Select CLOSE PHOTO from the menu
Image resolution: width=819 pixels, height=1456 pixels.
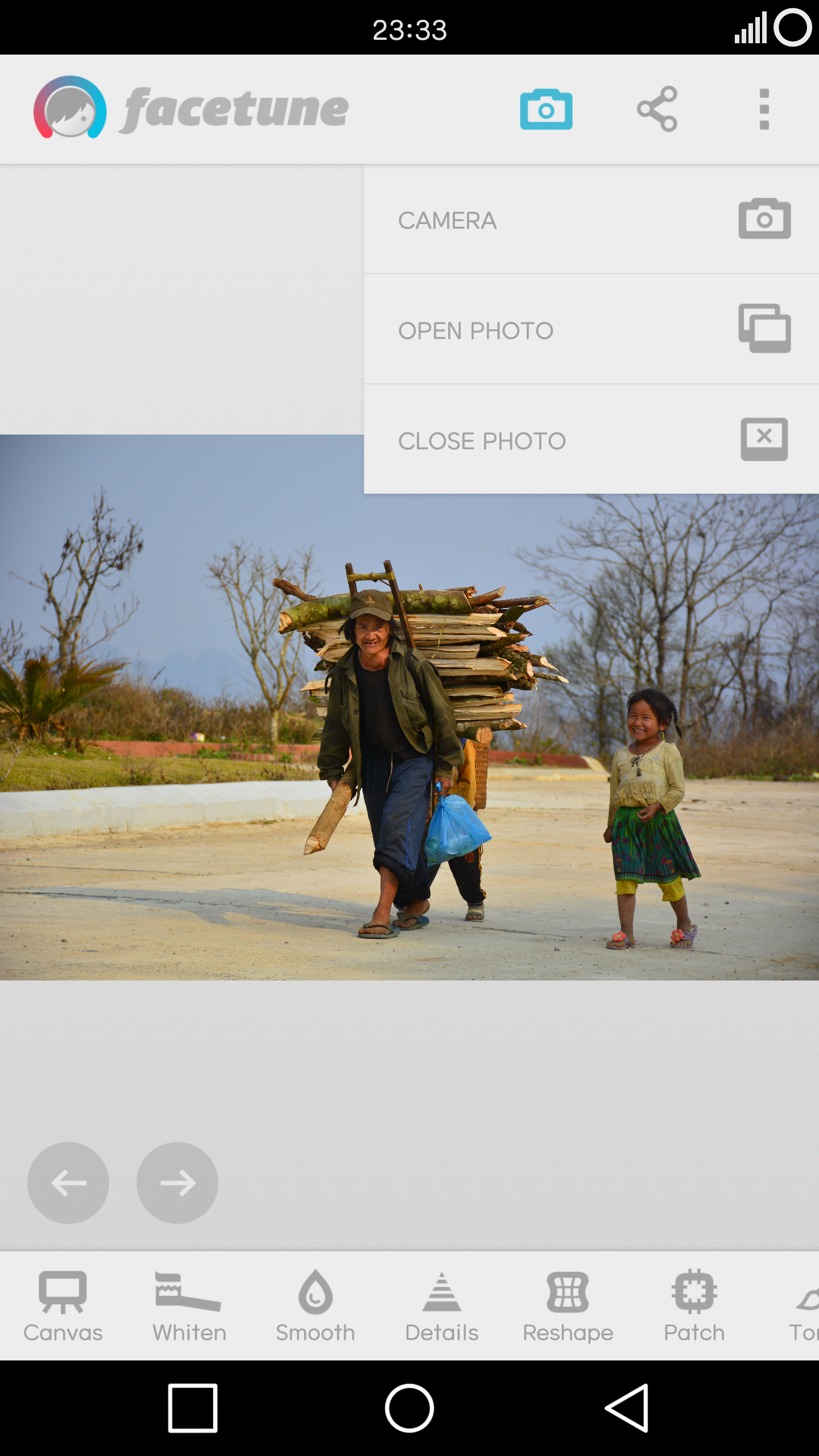[x=591, y=440]
